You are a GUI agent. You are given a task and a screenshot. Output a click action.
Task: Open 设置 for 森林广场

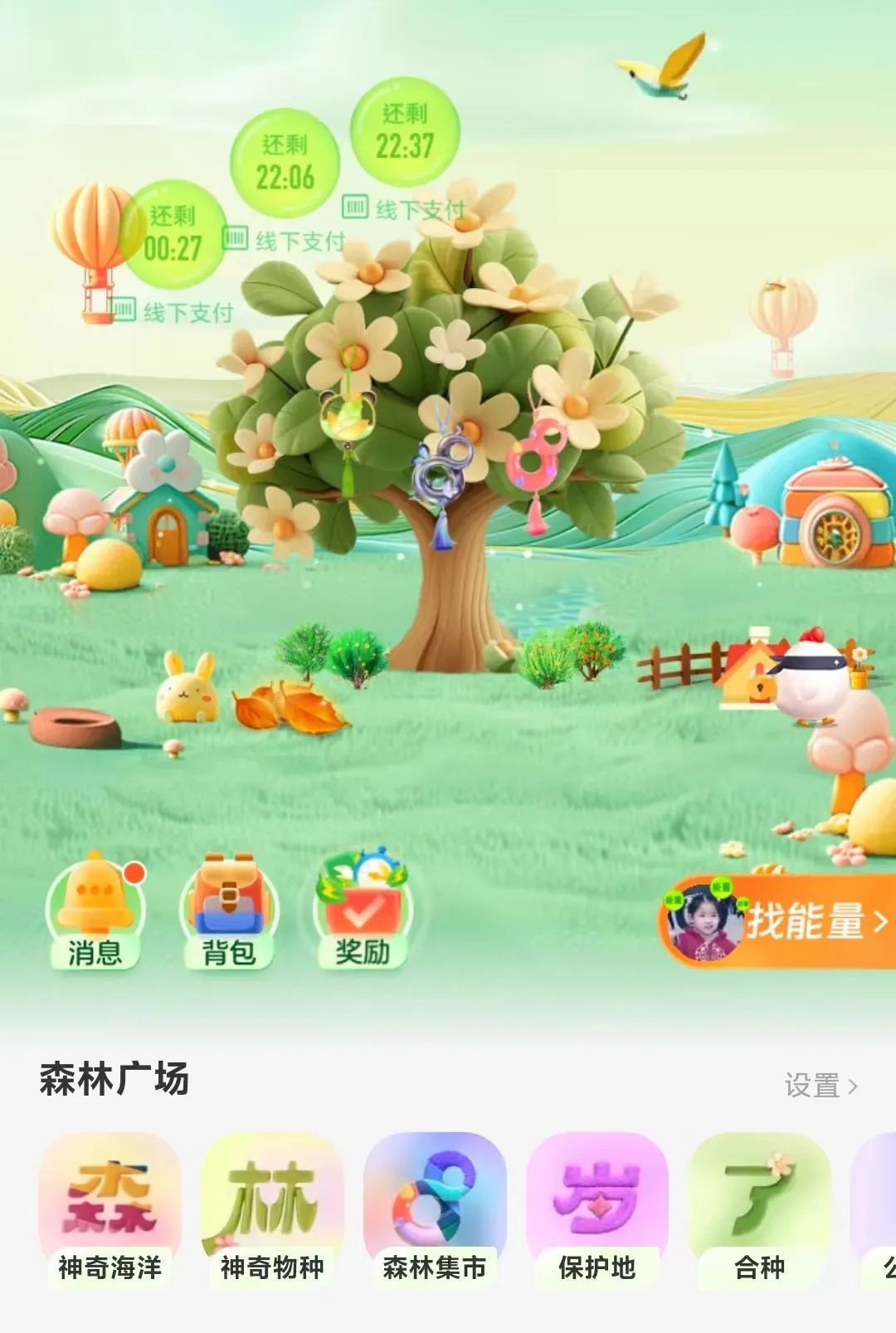pos(821,1085)
